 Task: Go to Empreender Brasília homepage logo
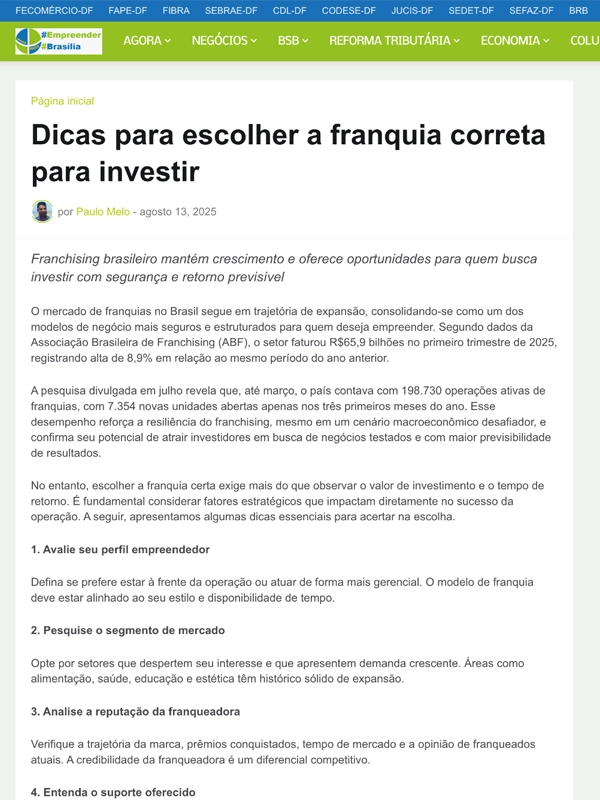coord(58,41)
